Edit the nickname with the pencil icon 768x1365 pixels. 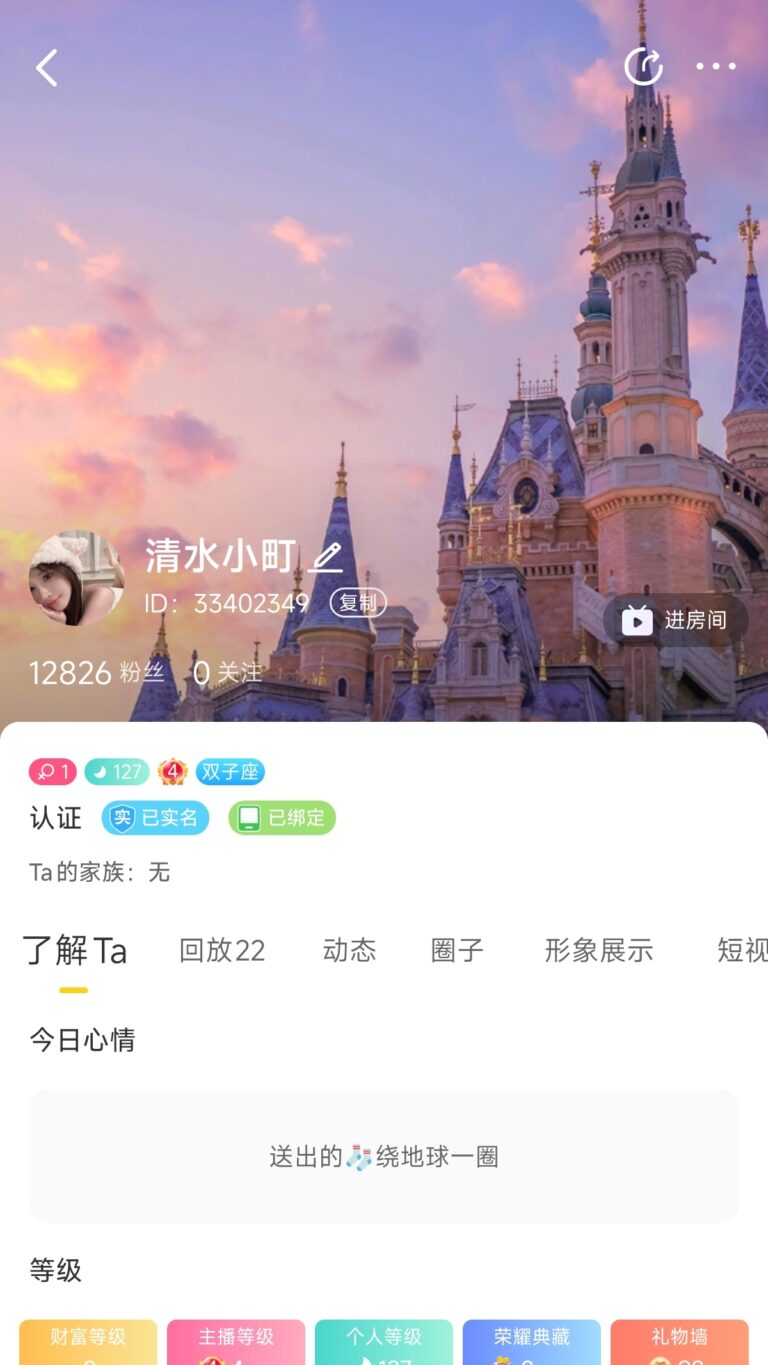pos(326,556)
